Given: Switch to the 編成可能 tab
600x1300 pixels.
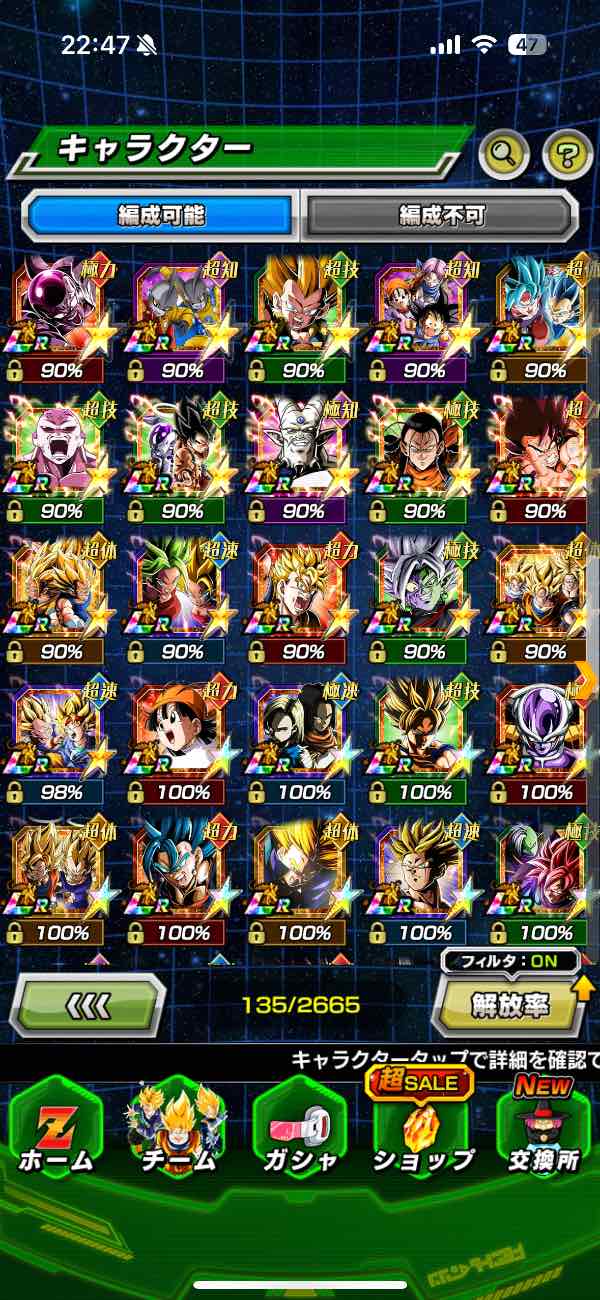Looking at the screenshot, I should click(x=161, y=214).
